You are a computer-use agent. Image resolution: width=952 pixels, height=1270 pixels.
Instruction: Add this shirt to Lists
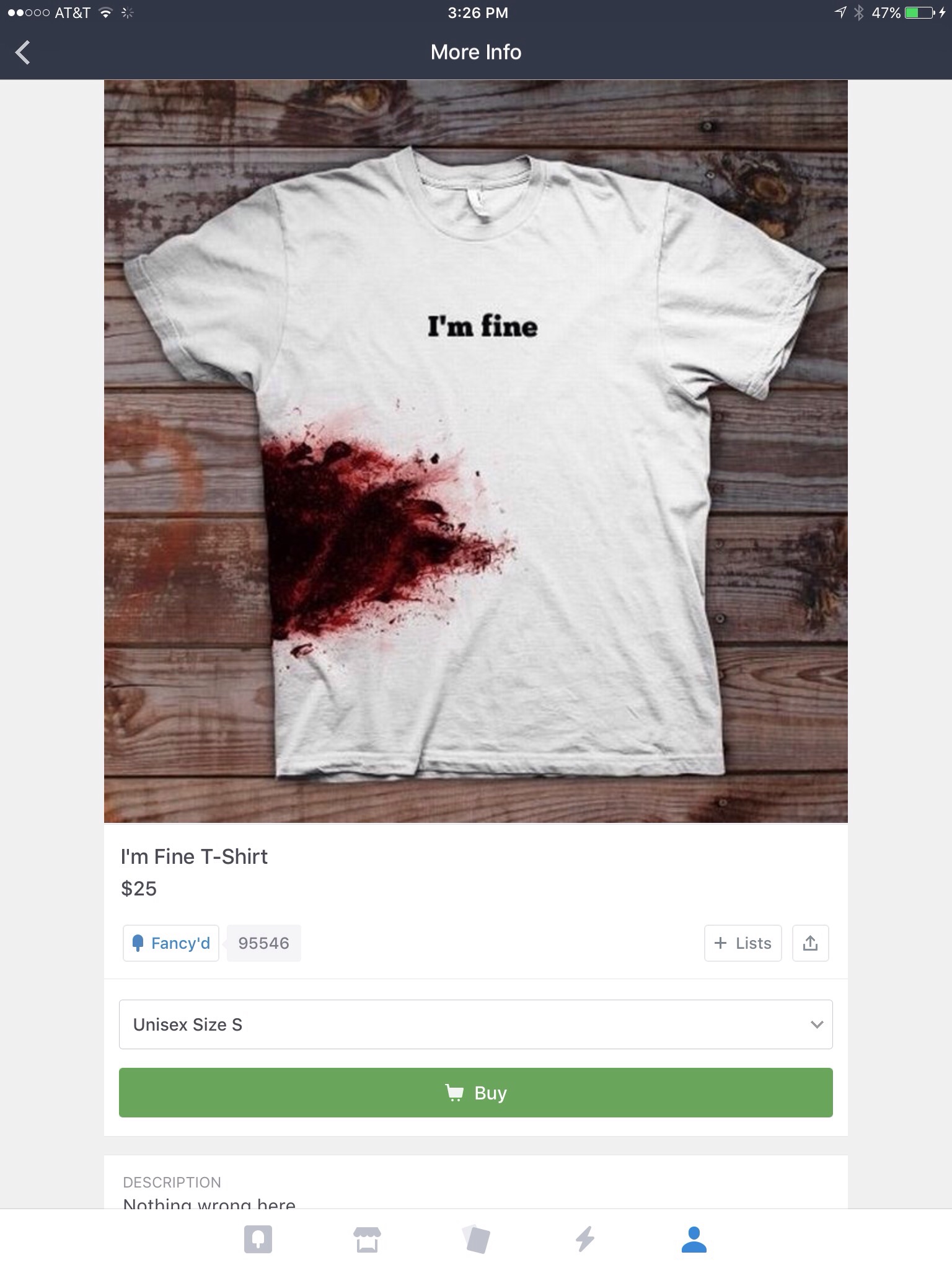click(743, 943)
